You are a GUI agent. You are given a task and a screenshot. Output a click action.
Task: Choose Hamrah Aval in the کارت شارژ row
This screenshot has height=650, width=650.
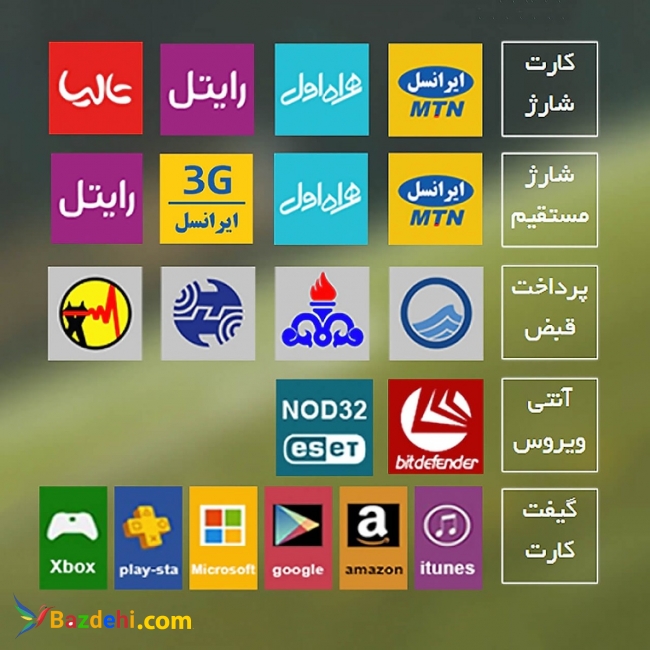click(x=322, y=89)
